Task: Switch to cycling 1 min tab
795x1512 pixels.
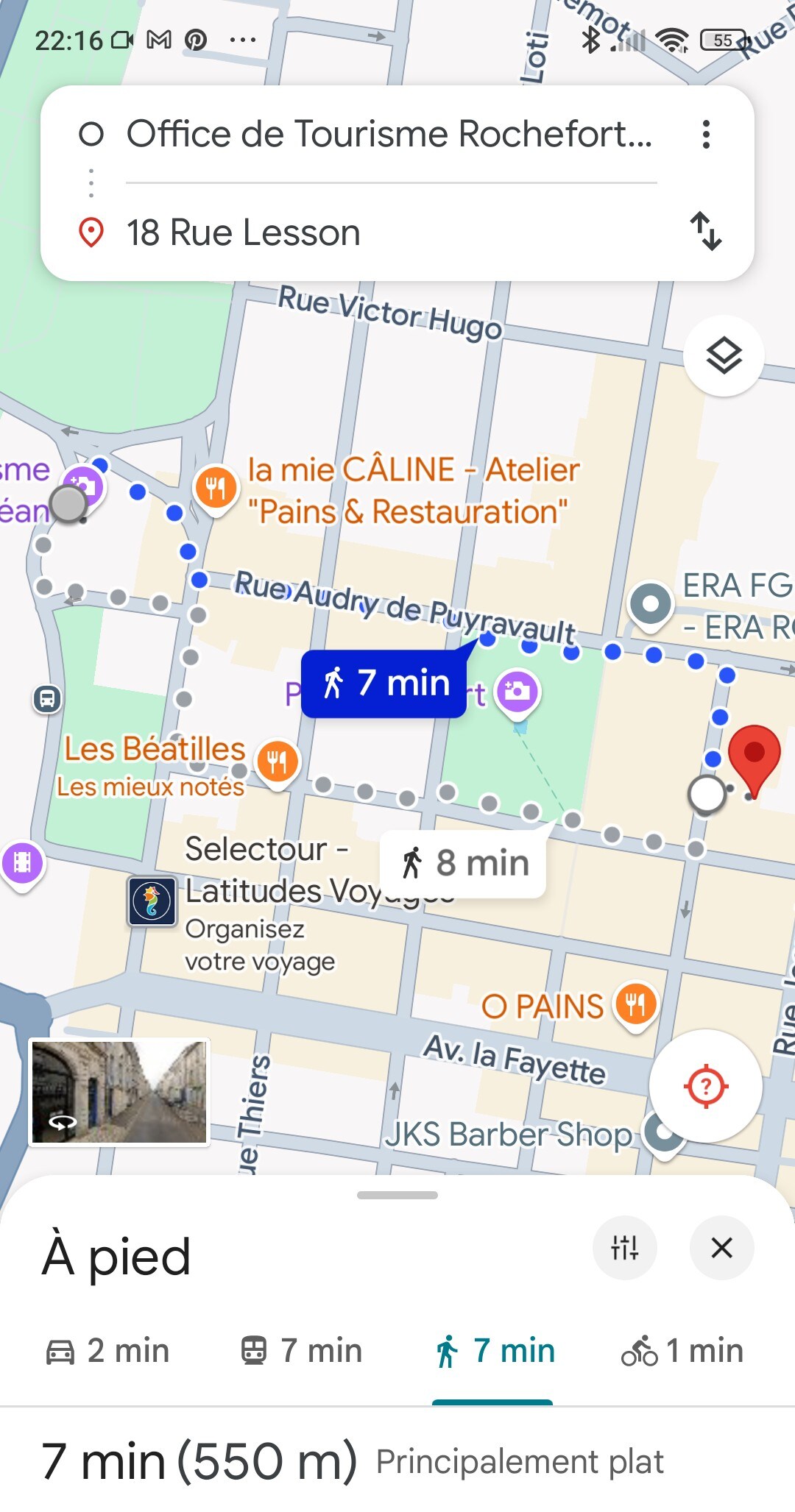Action: pyautogui.click(x=682, y=1351)
